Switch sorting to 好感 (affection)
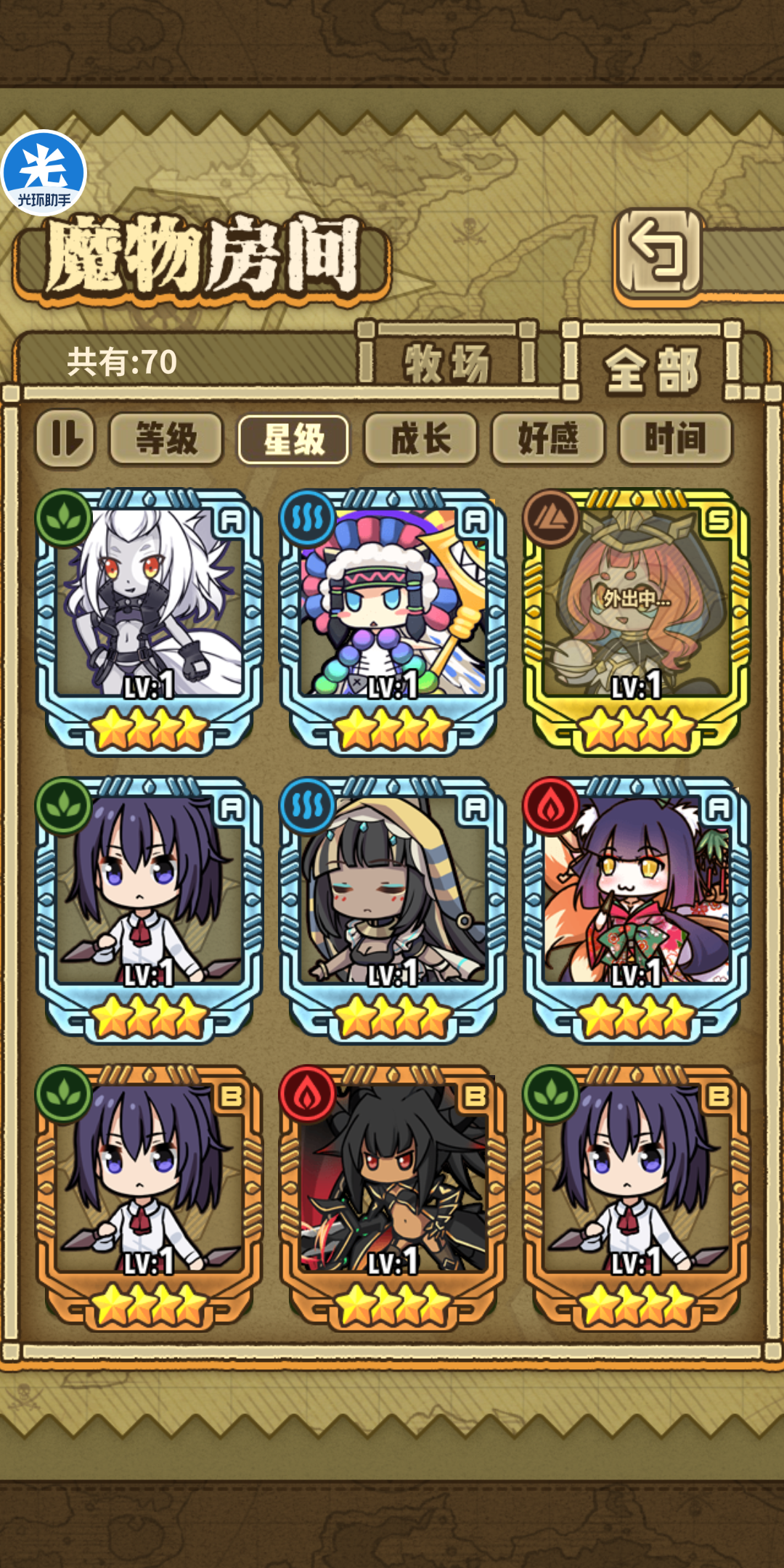Image resolution: width=784 pixels, height=1568 pixels. 548,439
